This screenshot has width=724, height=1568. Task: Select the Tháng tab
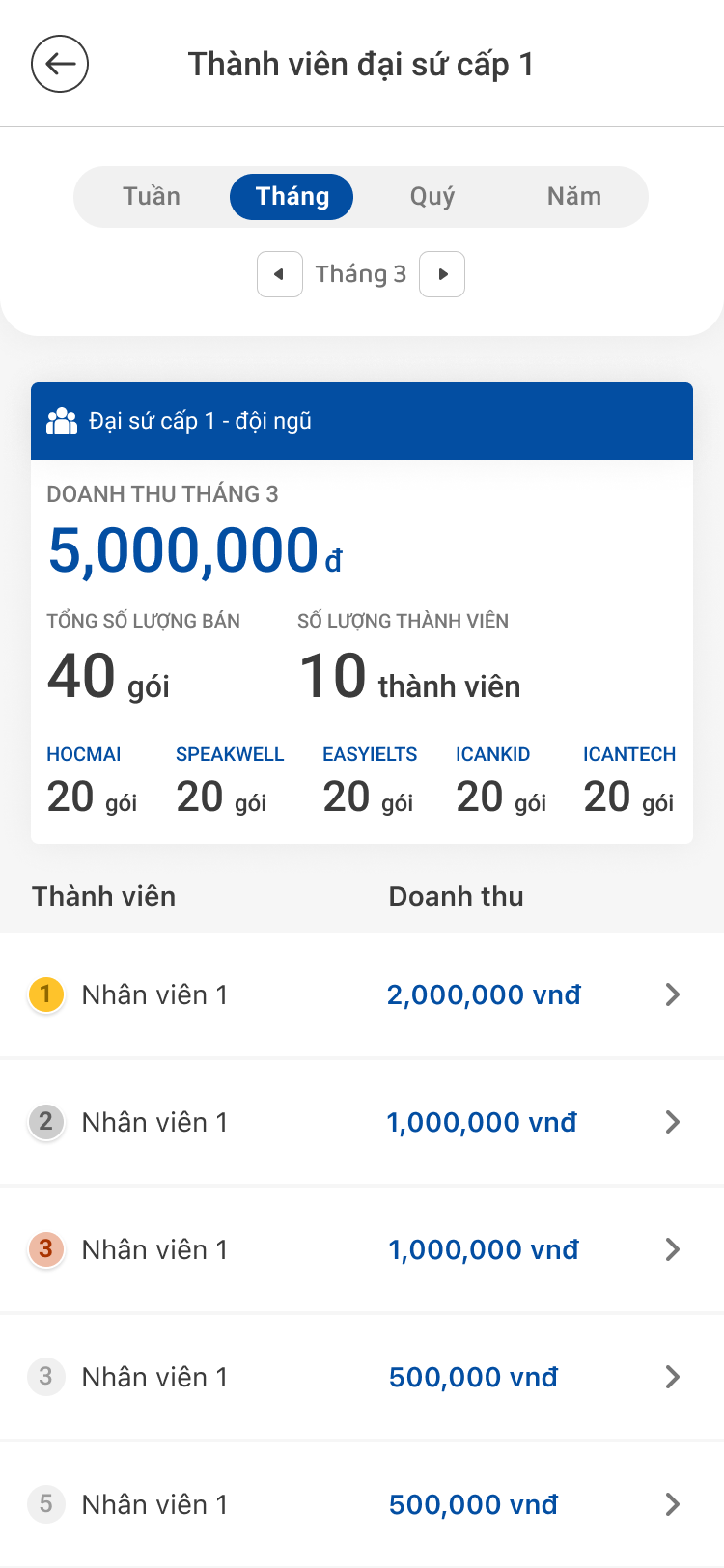pyautogui.click(x=292, y=197)
